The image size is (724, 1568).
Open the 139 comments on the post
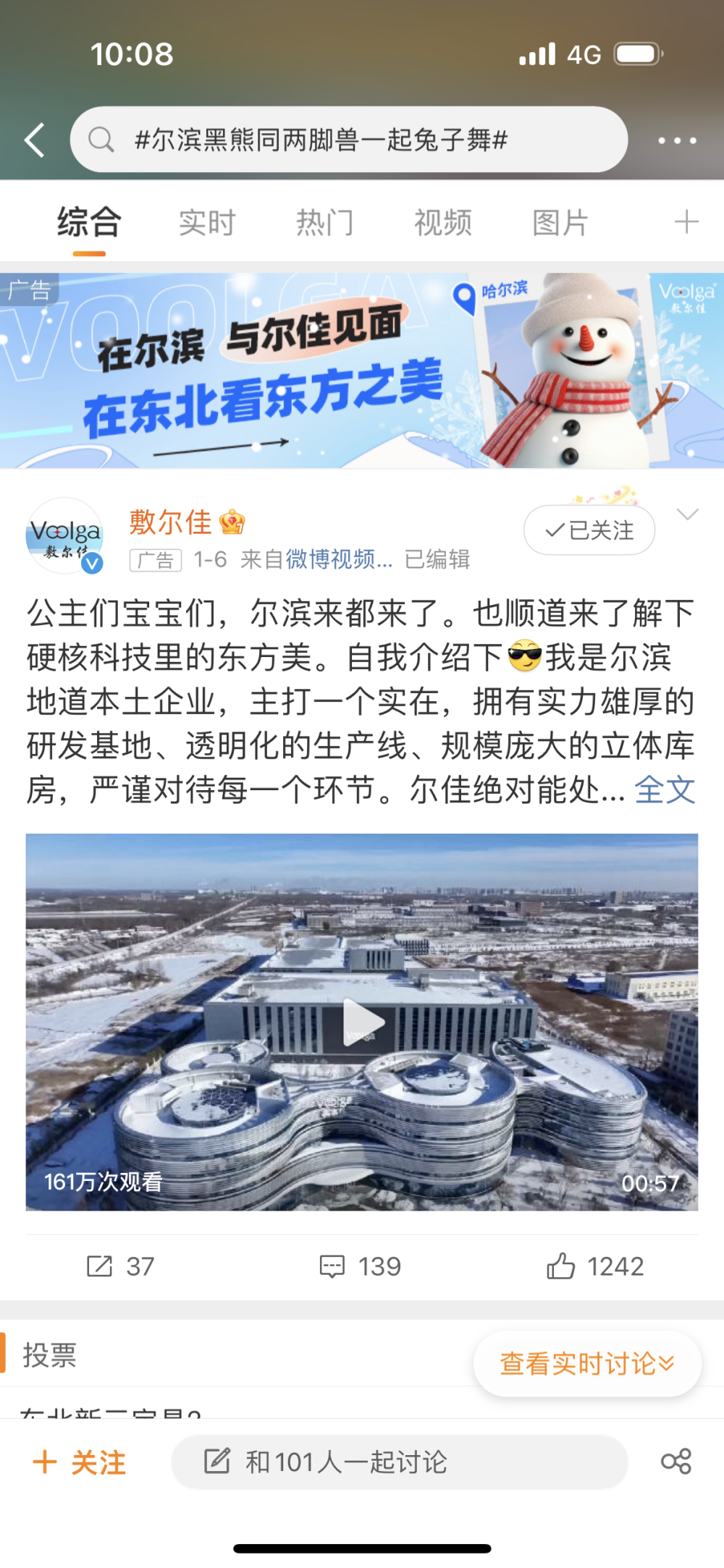pyautogui.click(x=360, y=1266)
